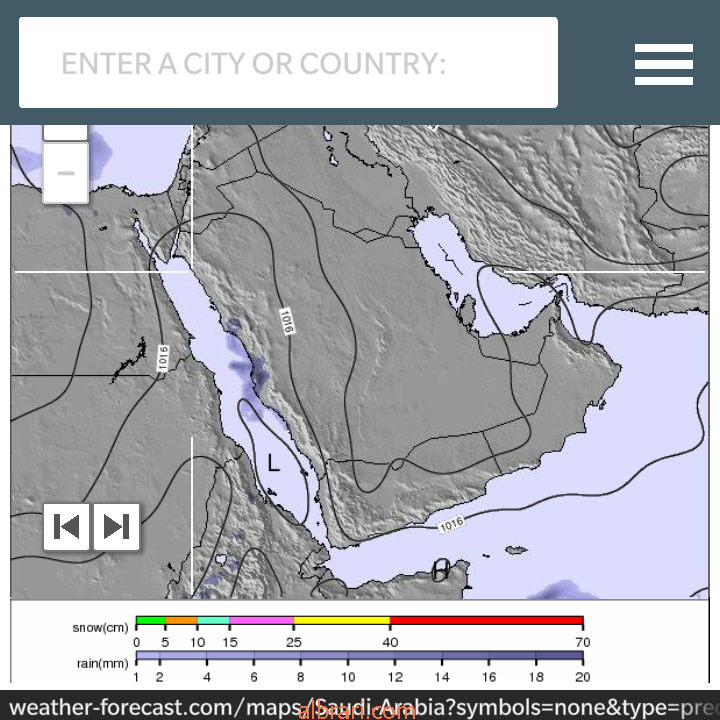Open the hamburger menu
The image size is (720, 720).
click(x=663, y=64)
